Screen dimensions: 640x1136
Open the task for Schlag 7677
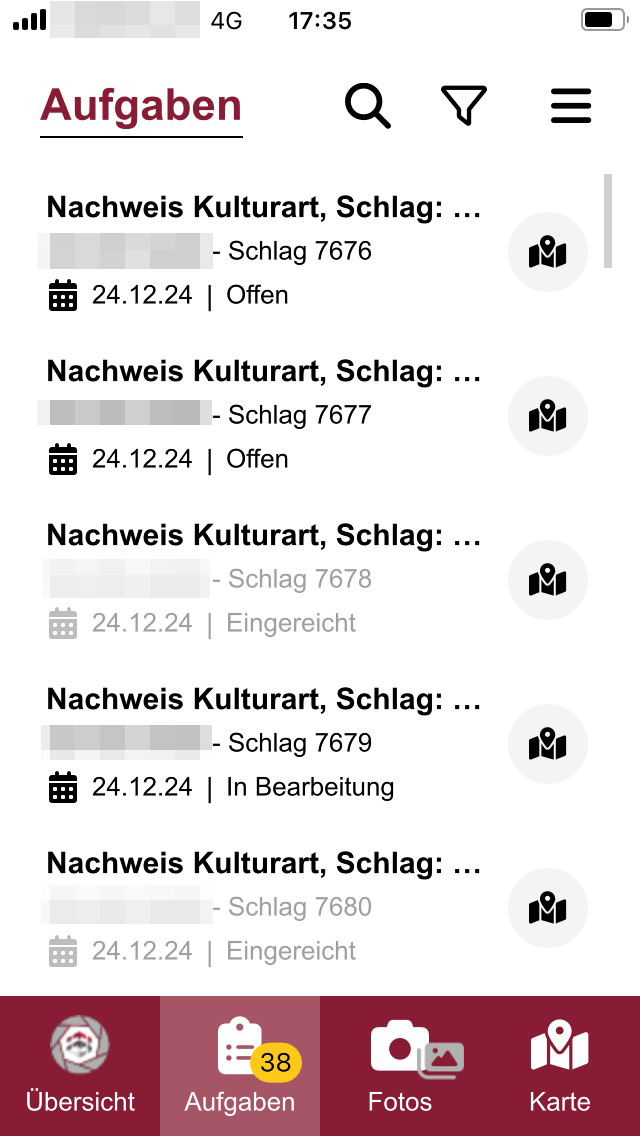point(263,416)
